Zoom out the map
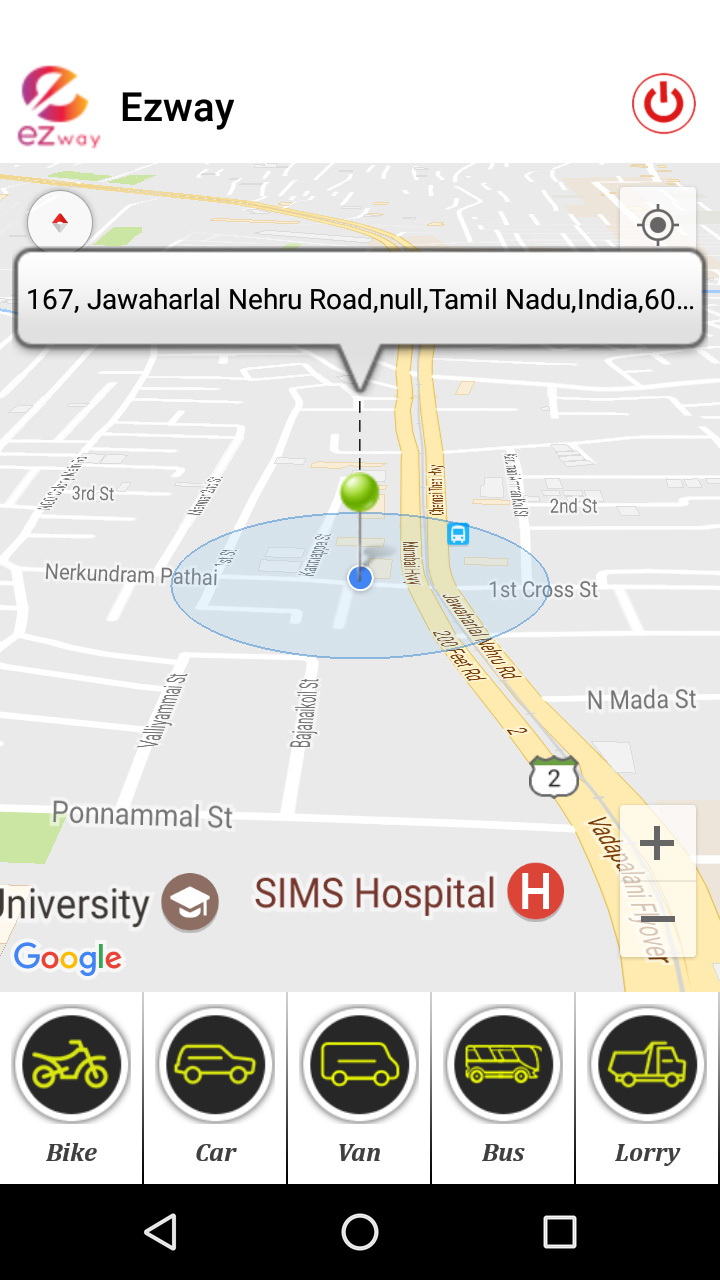Screen dimensions: 720x1280 657,919
